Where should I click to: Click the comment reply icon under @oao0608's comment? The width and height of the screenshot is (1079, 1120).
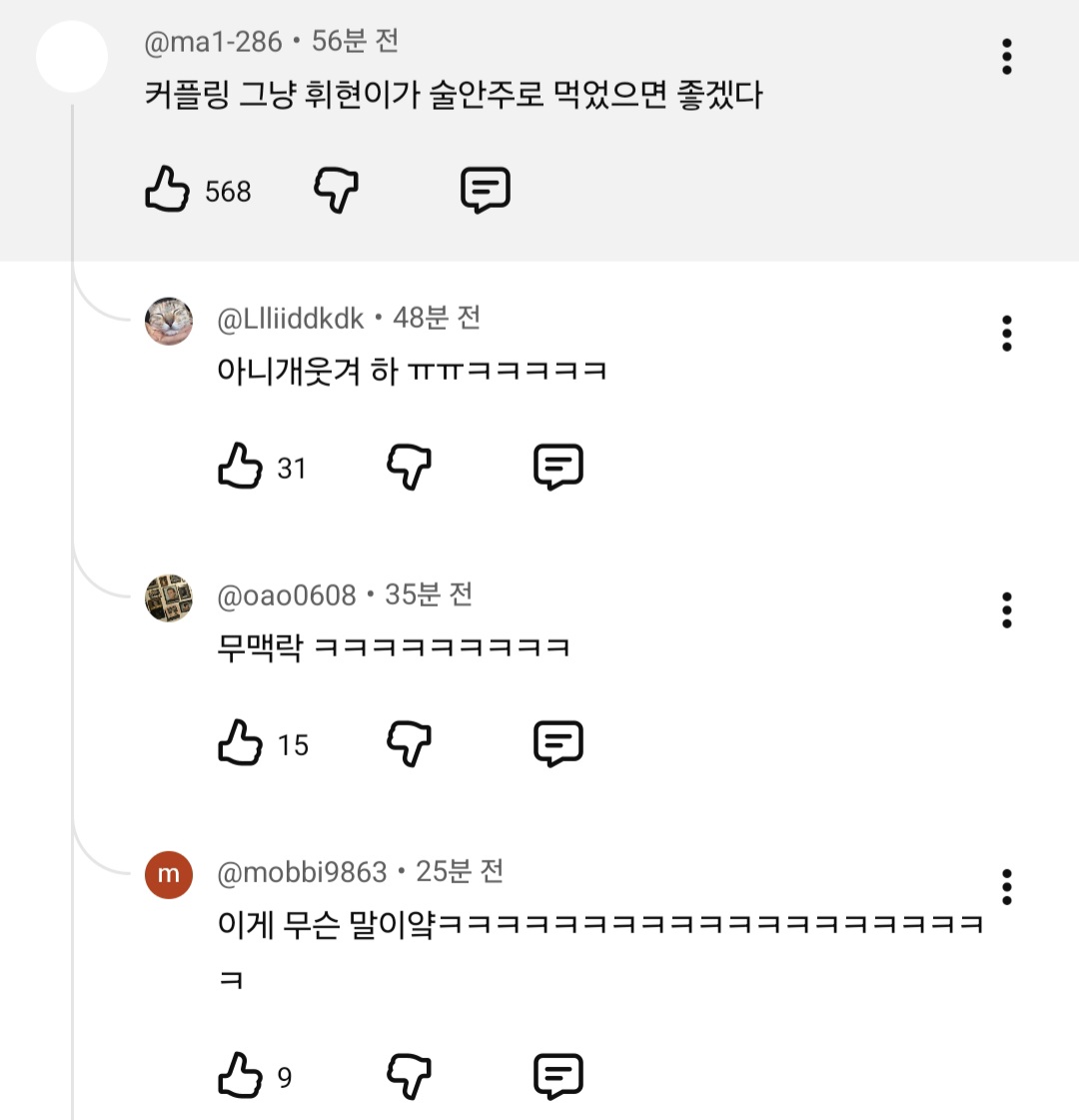(557, 743)
